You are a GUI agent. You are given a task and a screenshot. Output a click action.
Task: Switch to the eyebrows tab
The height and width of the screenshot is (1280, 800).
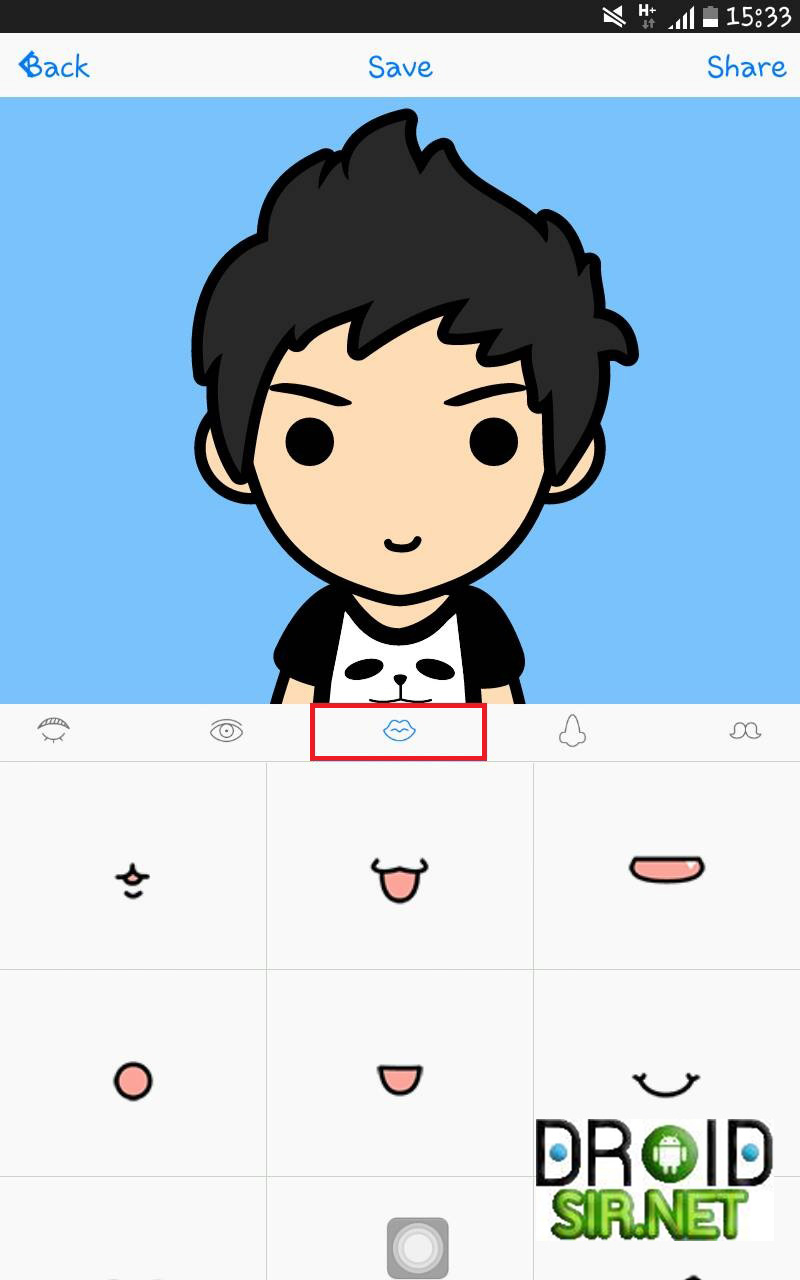(x=54, y=731)
